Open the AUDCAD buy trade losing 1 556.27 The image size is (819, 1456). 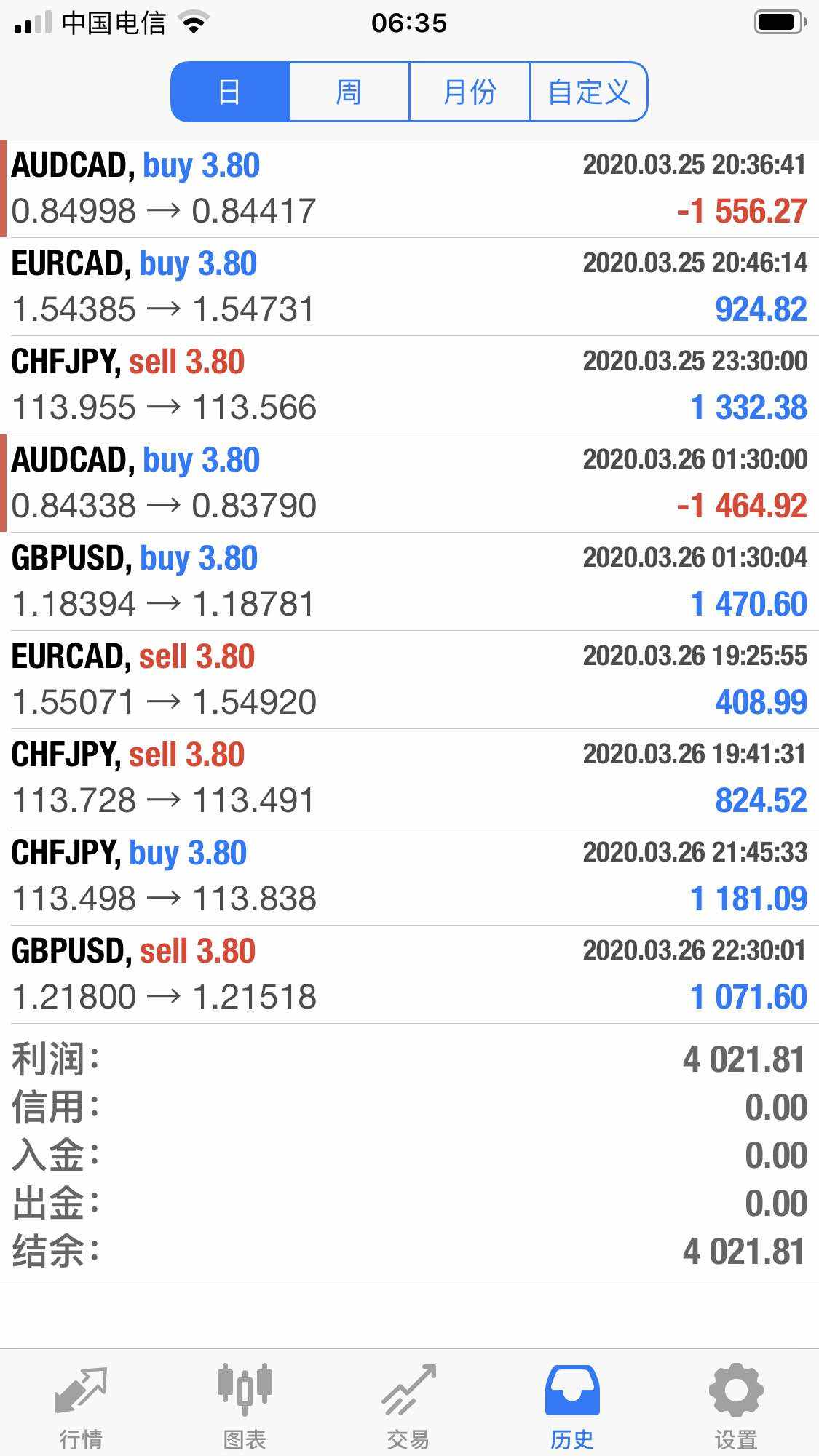409,188
